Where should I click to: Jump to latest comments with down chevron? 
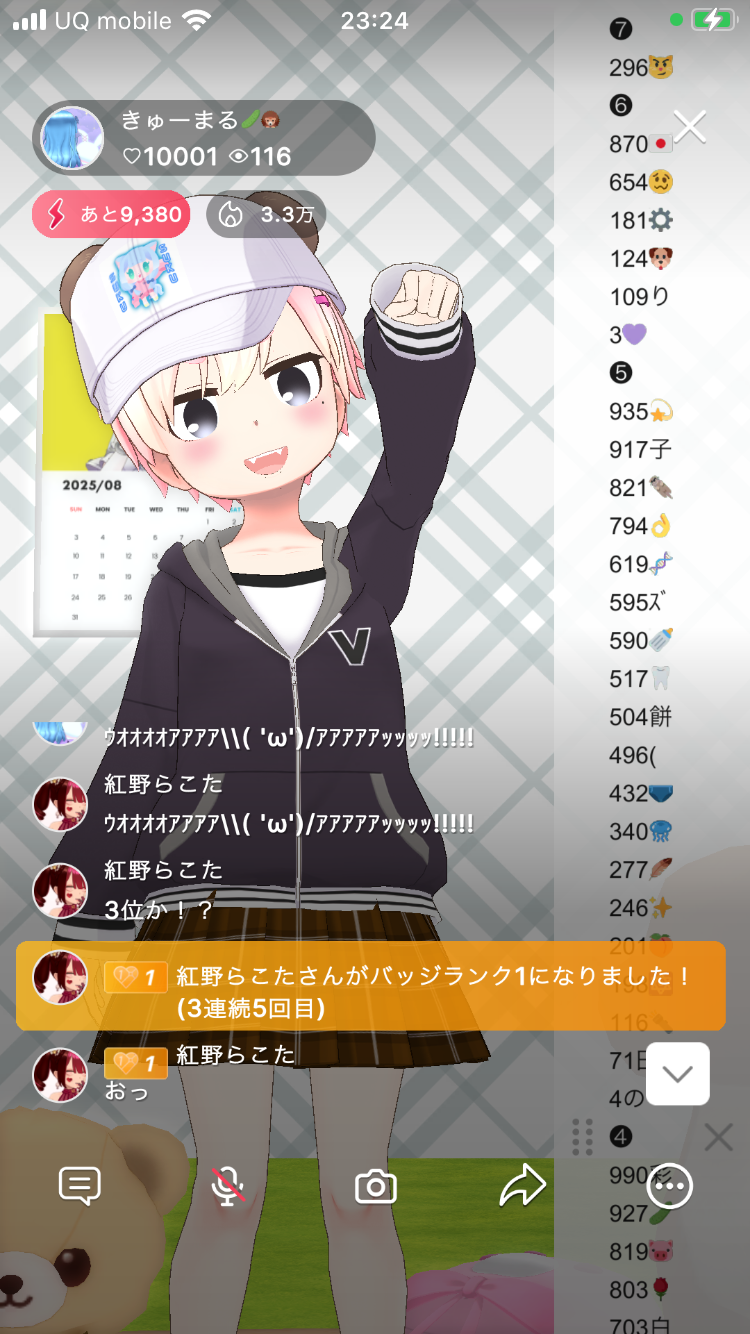[x=678, y=1074]
